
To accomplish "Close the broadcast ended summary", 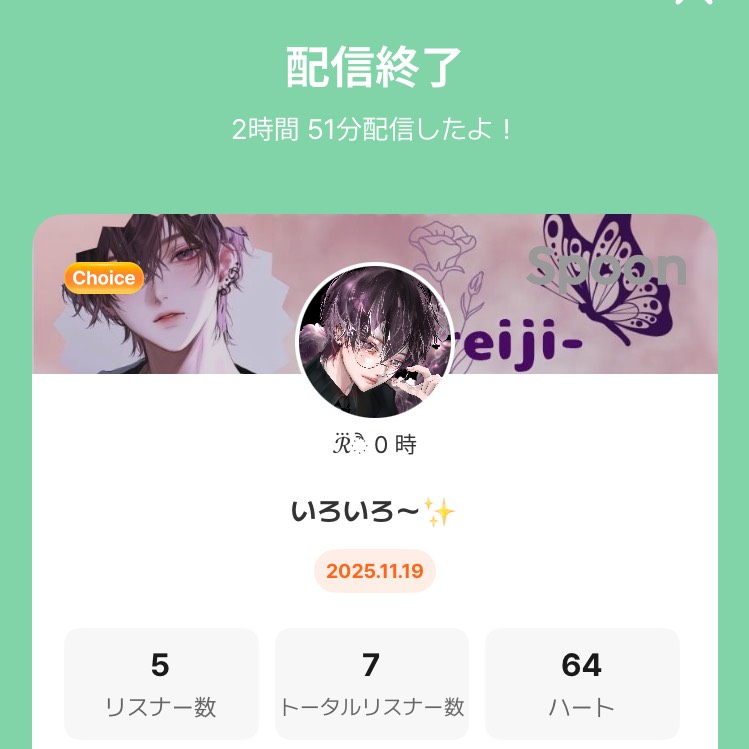I will (693, 3).
